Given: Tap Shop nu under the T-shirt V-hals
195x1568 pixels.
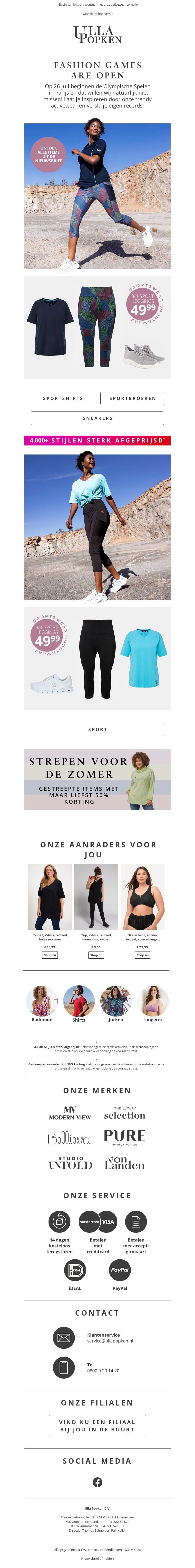Looking at the screenshot, I should (x=50, y=955).
